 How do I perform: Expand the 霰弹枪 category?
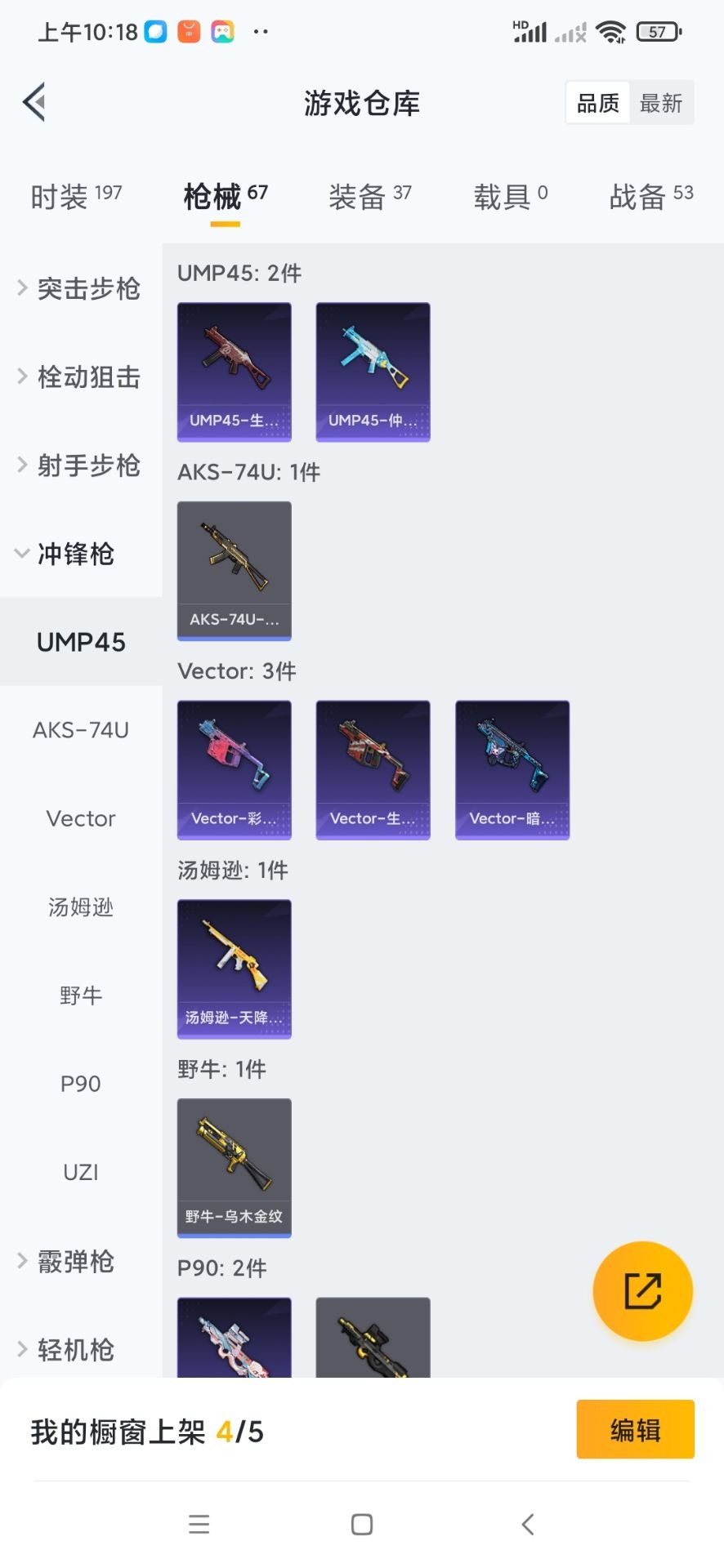(x=67, y=1262)
